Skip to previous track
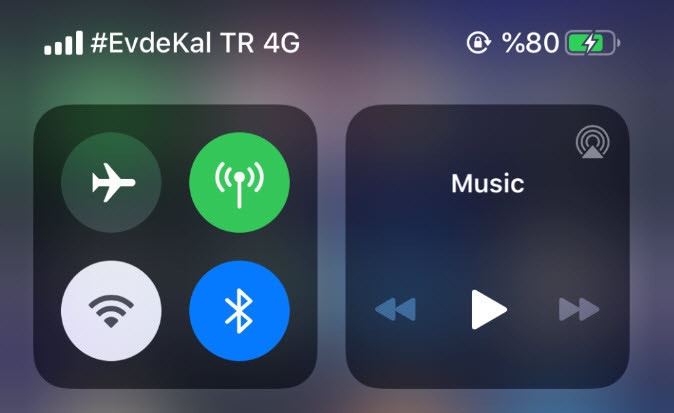The width and height of the screenshot is (674, 413). coord(396,310)
